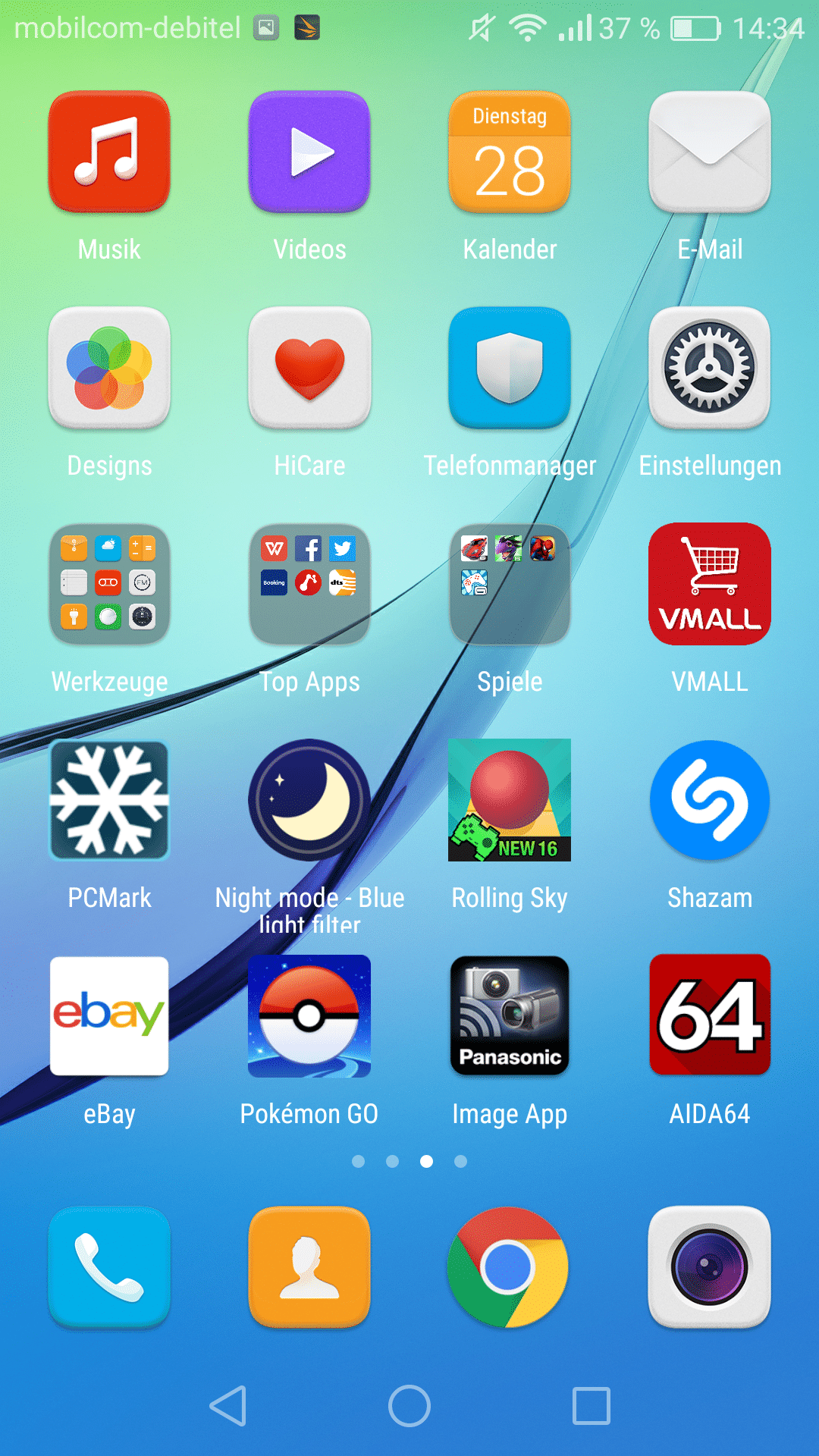Start PCMark benchmark app
Screen dimensions: 819x1456
coord(109,801)
